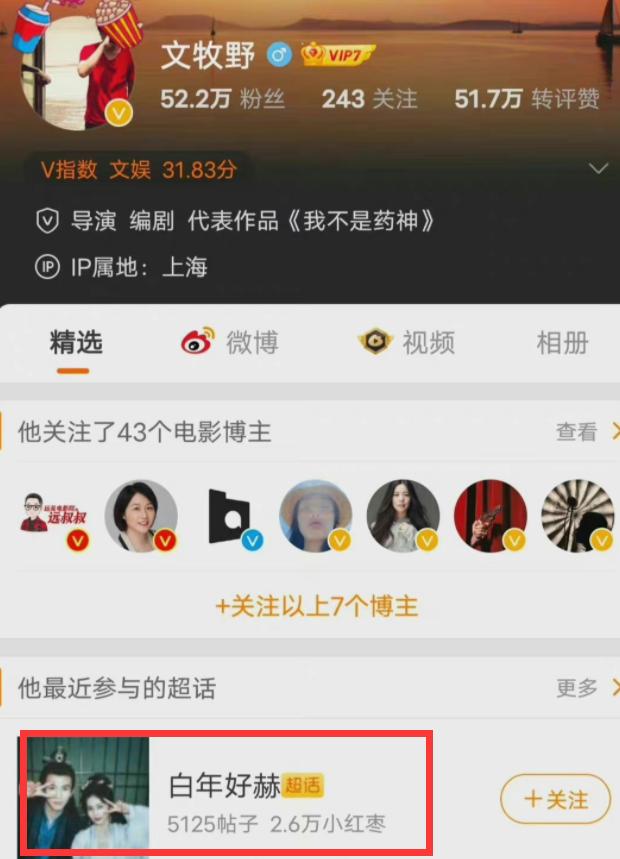Open the black camera logo blogger avatar
The height and width of the screenshot is (859, 620).
point(228,516)
